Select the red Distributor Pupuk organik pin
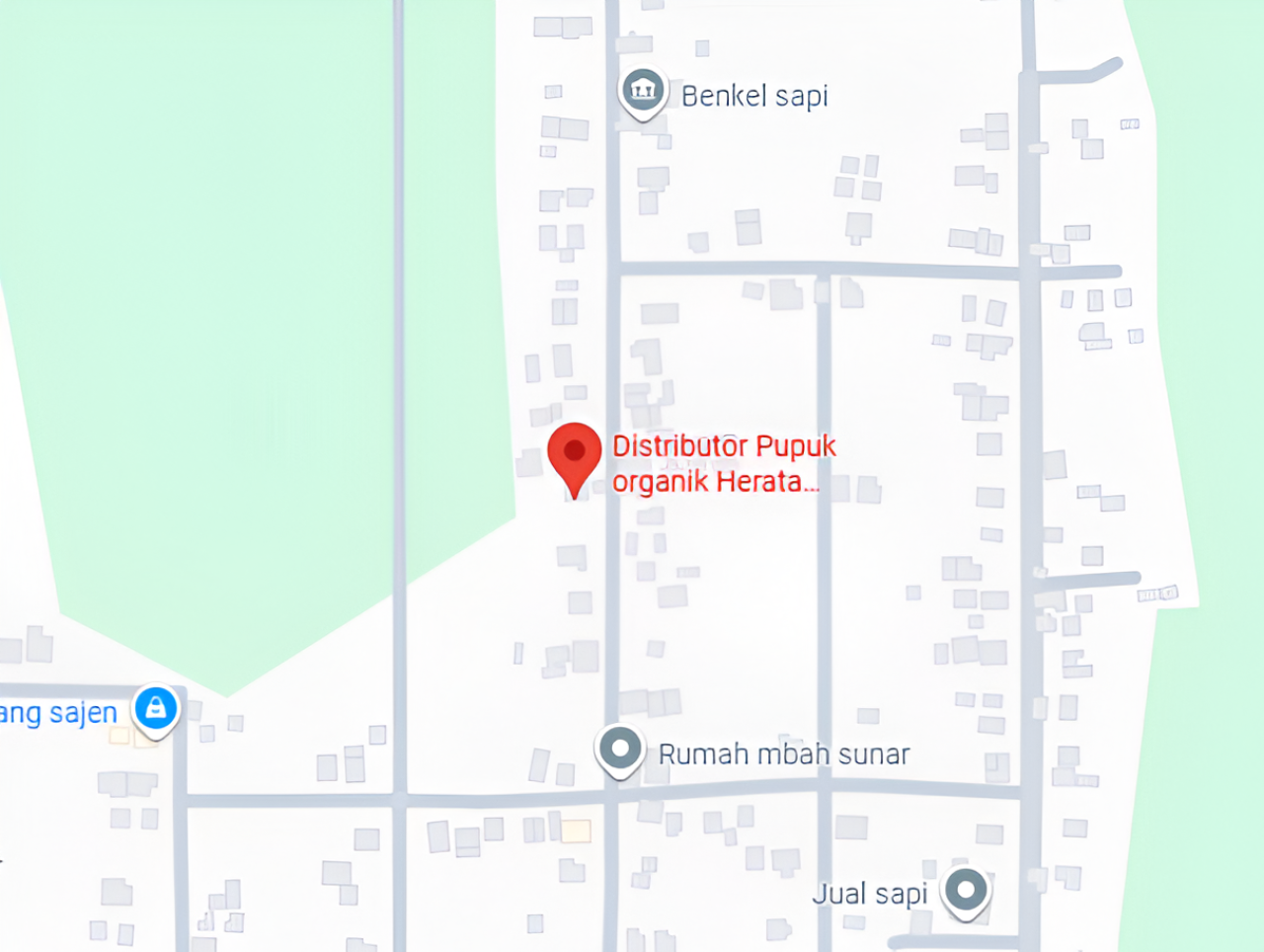1264x952 pixels. [575, 453]
